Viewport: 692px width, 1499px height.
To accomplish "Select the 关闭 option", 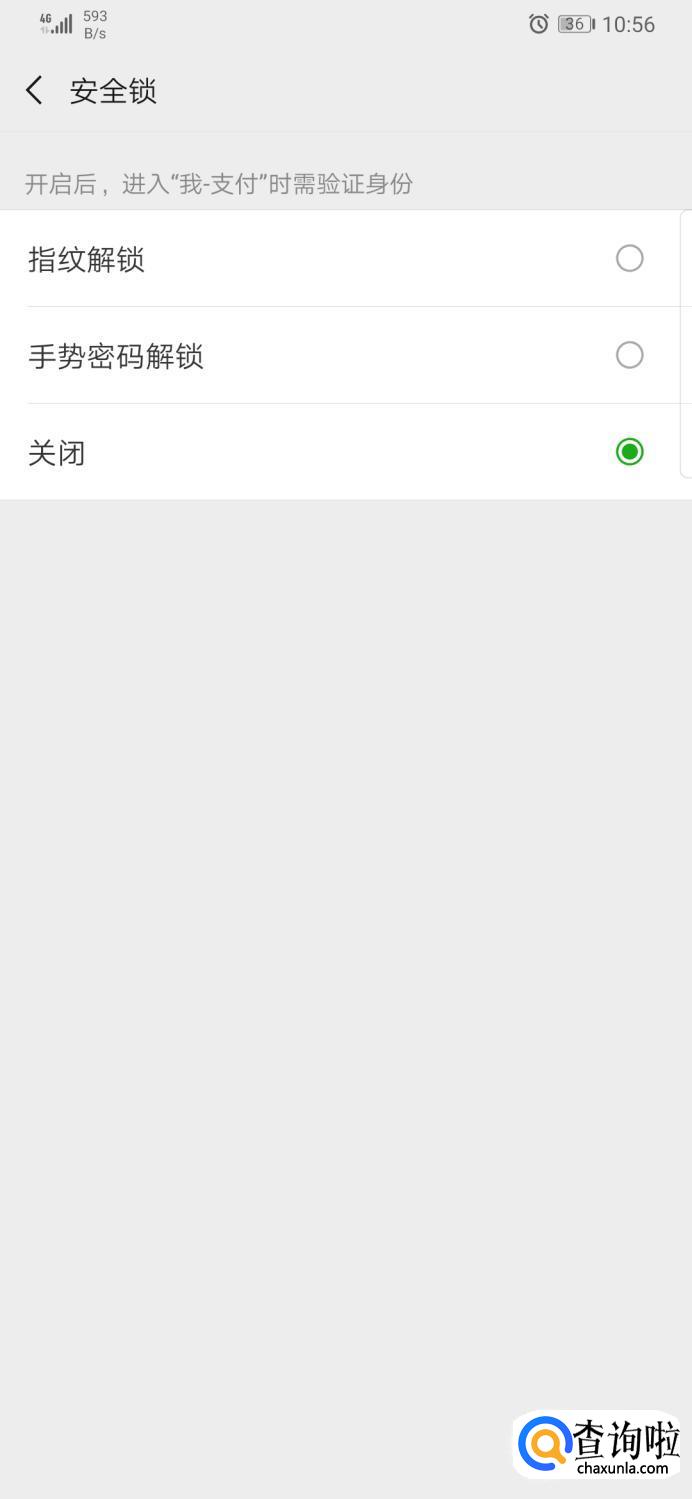I will (x=629, y=452).
